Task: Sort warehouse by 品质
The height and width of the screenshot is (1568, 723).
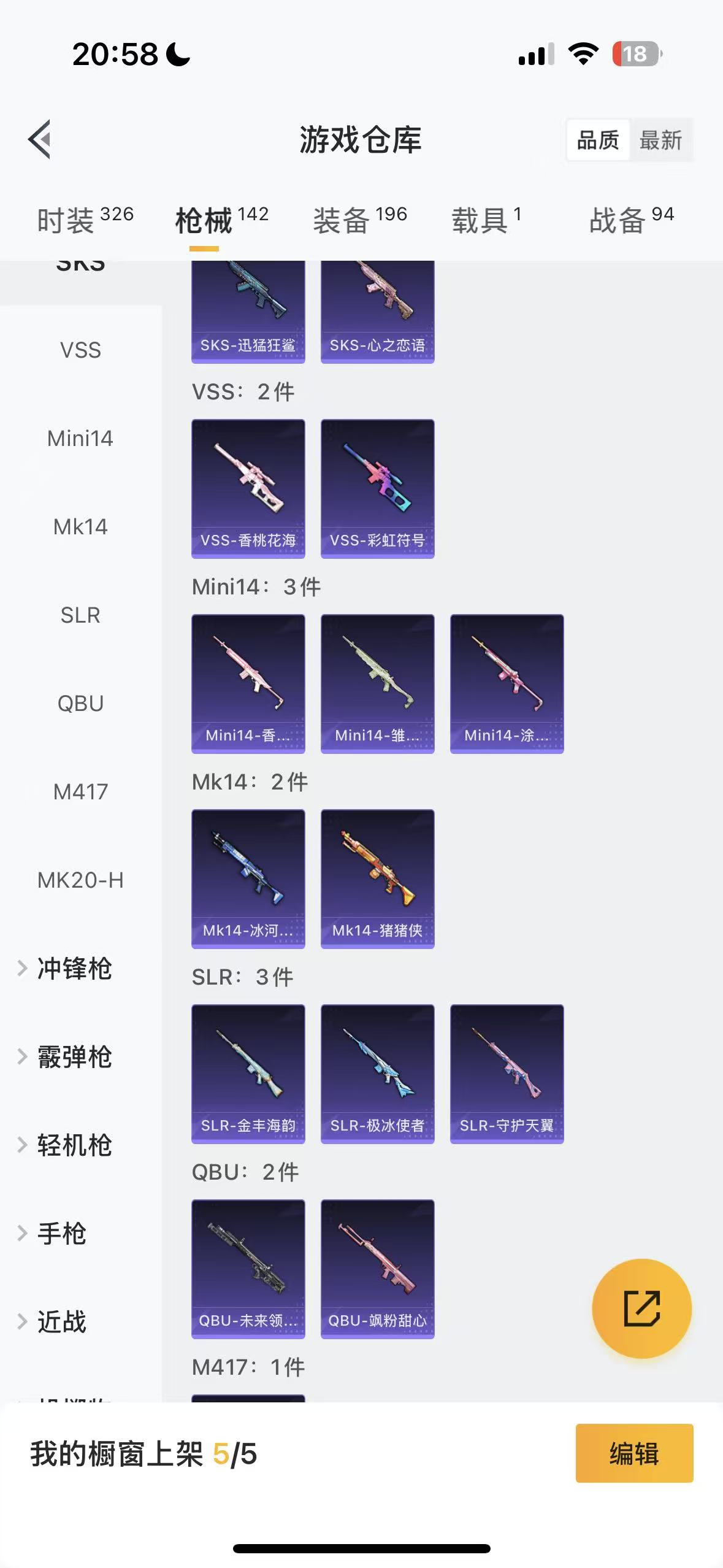Action: pos(598,140)
